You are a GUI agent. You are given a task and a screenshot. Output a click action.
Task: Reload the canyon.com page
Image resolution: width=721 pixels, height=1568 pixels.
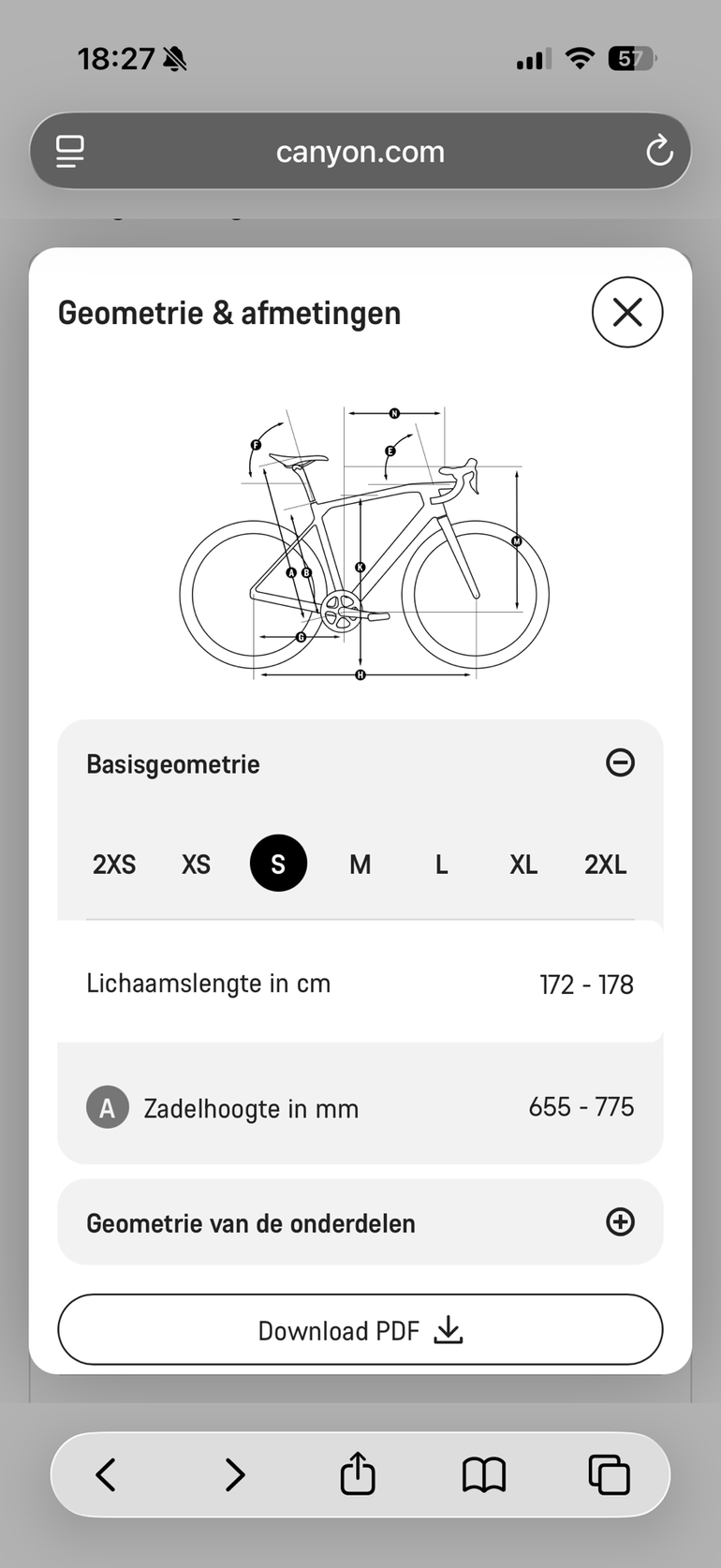click(659, 151)
